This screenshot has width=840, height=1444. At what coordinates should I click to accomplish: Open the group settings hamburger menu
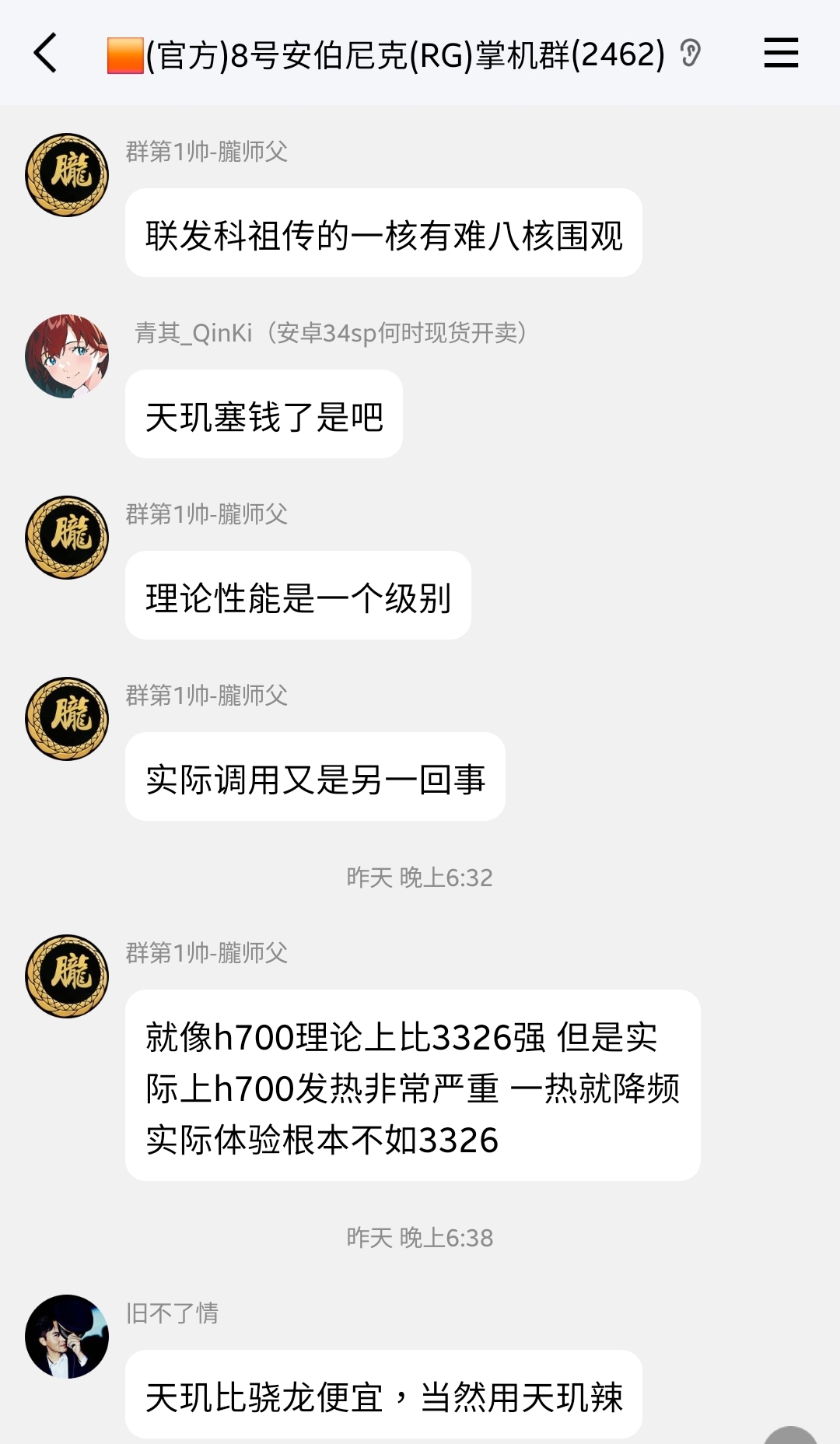[781, 53]
